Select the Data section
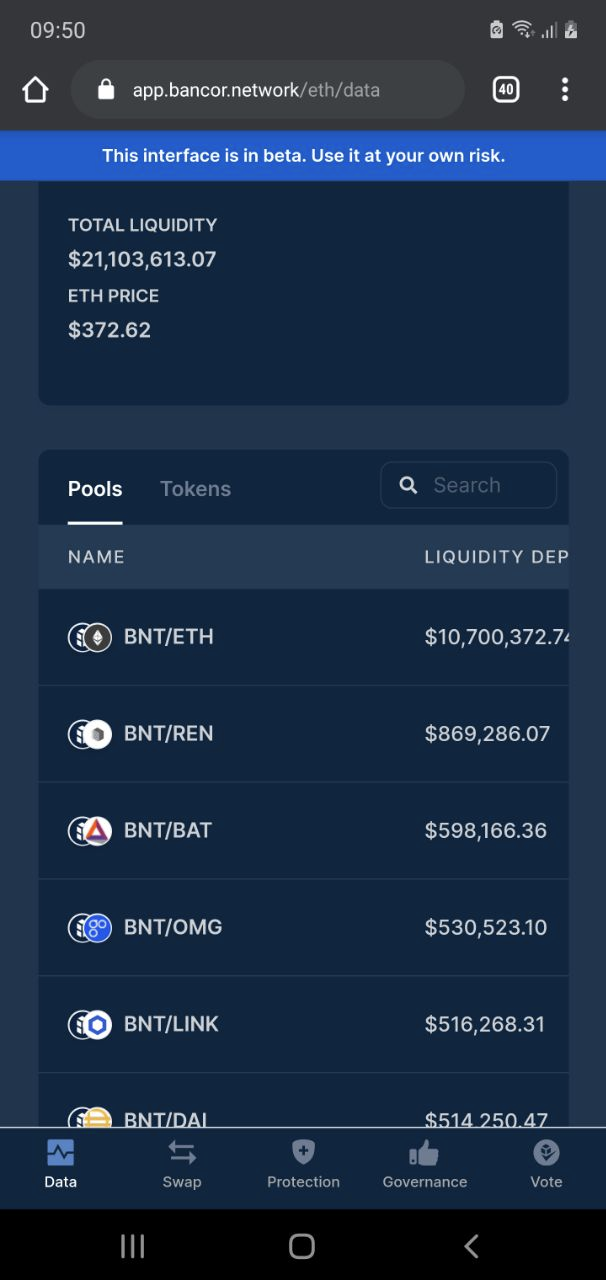 point(60,1165)
